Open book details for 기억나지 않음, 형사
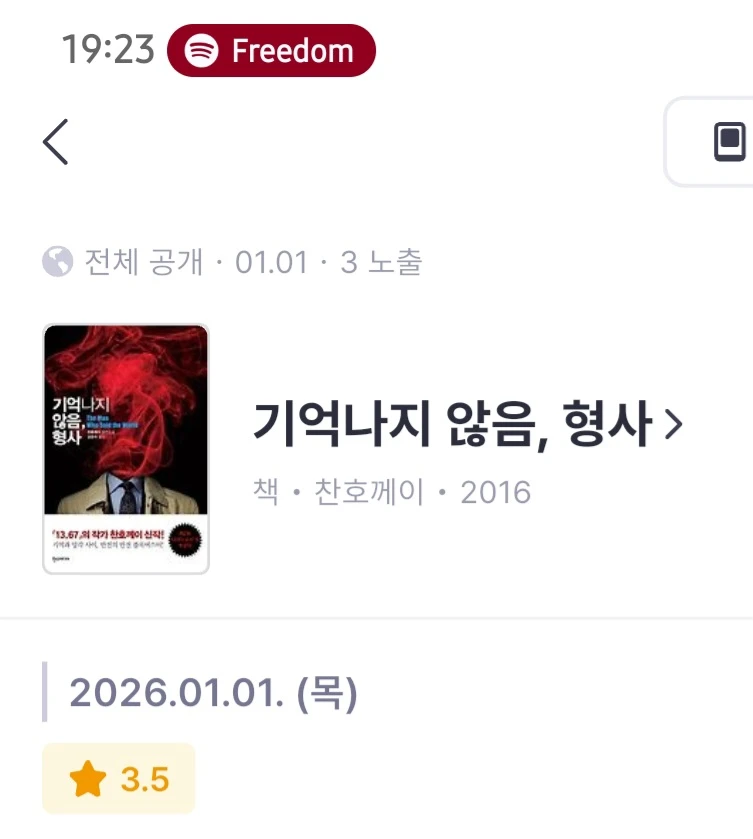This screenshot has height=839, width=753. (x=468, y=426)
